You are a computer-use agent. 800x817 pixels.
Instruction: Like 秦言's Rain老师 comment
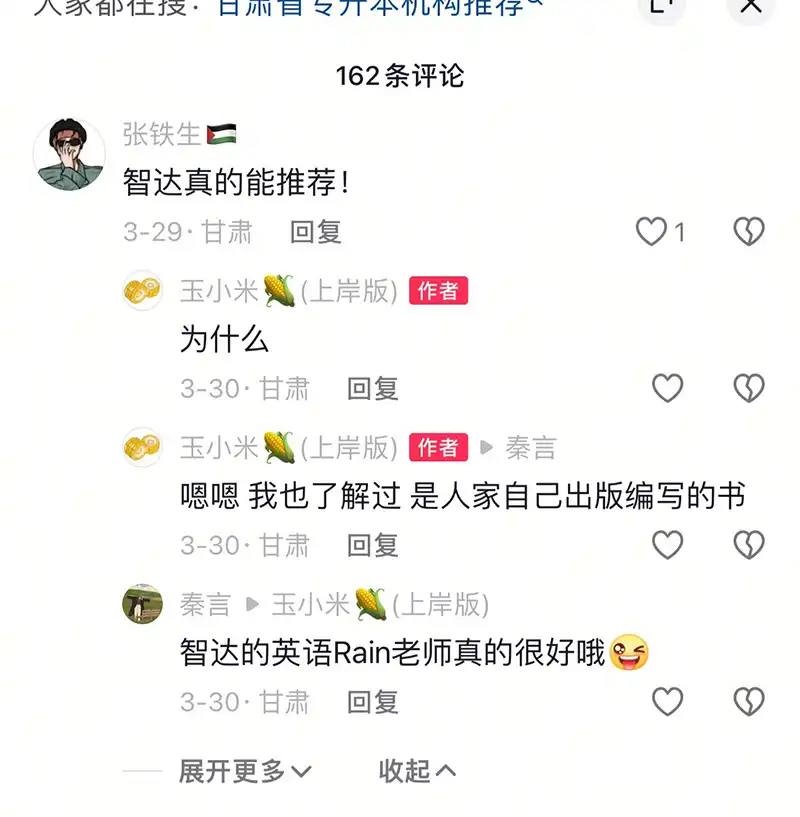pos(667,702)
